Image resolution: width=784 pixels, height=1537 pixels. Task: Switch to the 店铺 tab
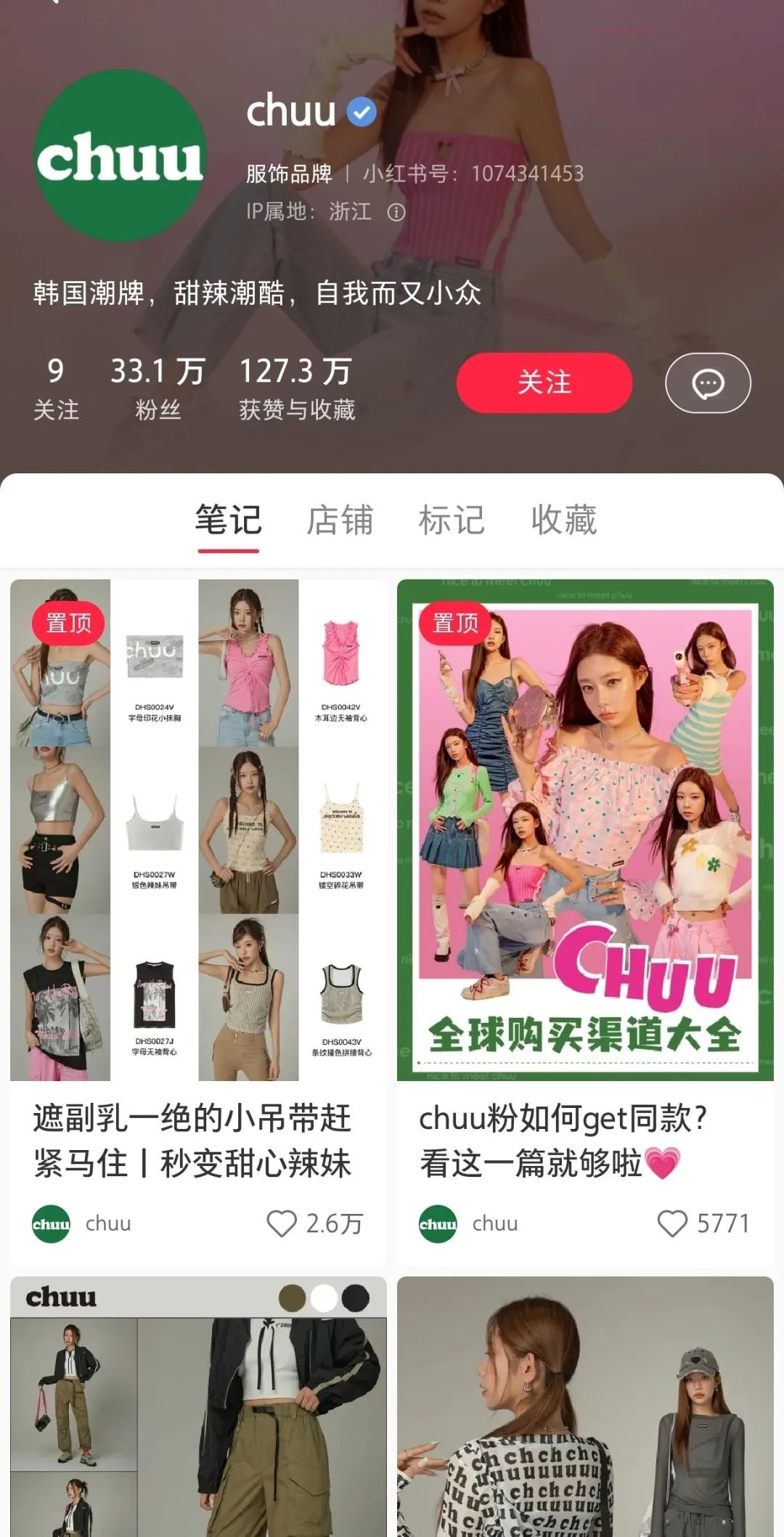(340, 520)
